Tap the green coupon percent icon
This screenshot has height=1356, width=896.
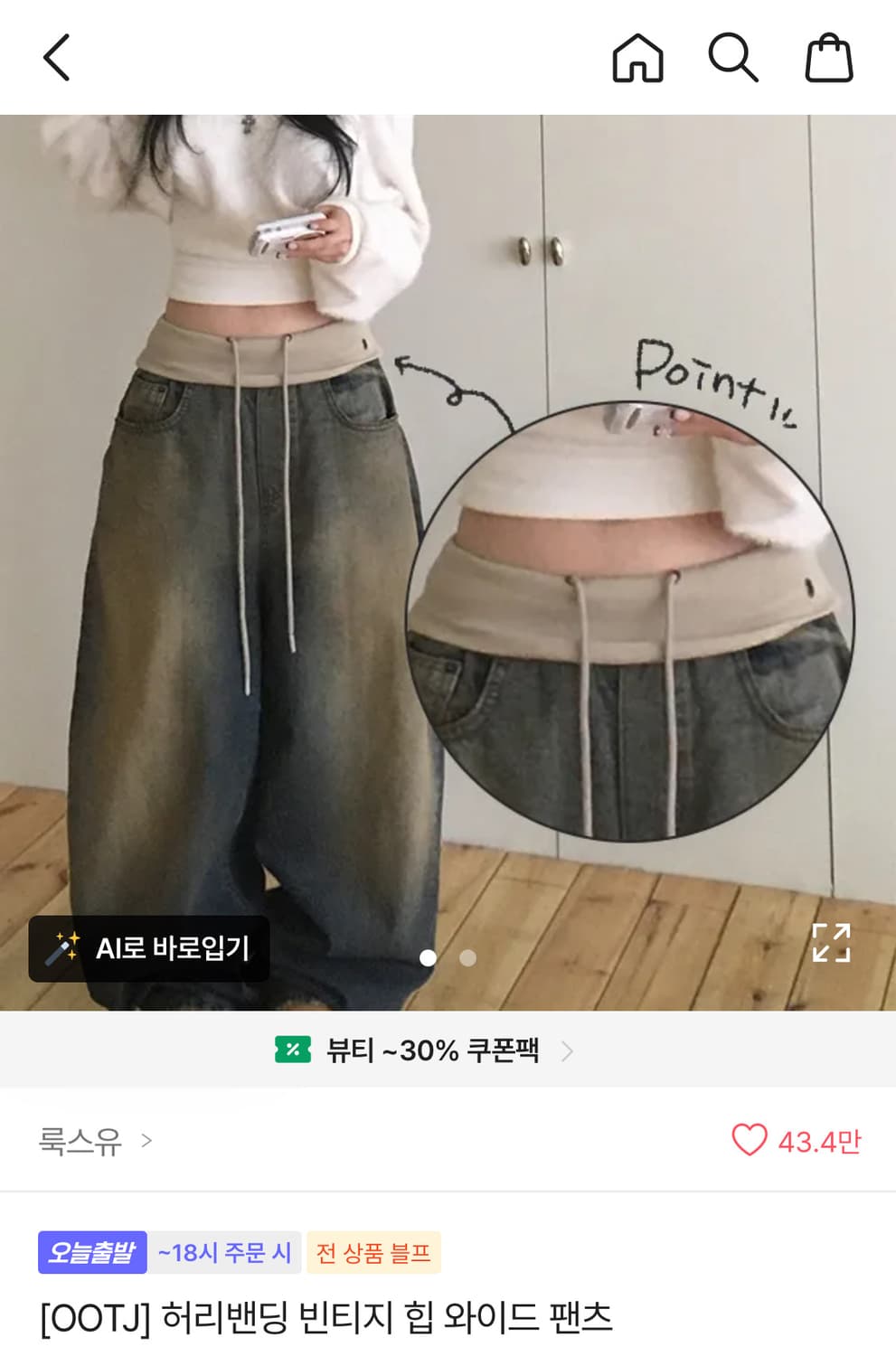(x=294, y=1050)
